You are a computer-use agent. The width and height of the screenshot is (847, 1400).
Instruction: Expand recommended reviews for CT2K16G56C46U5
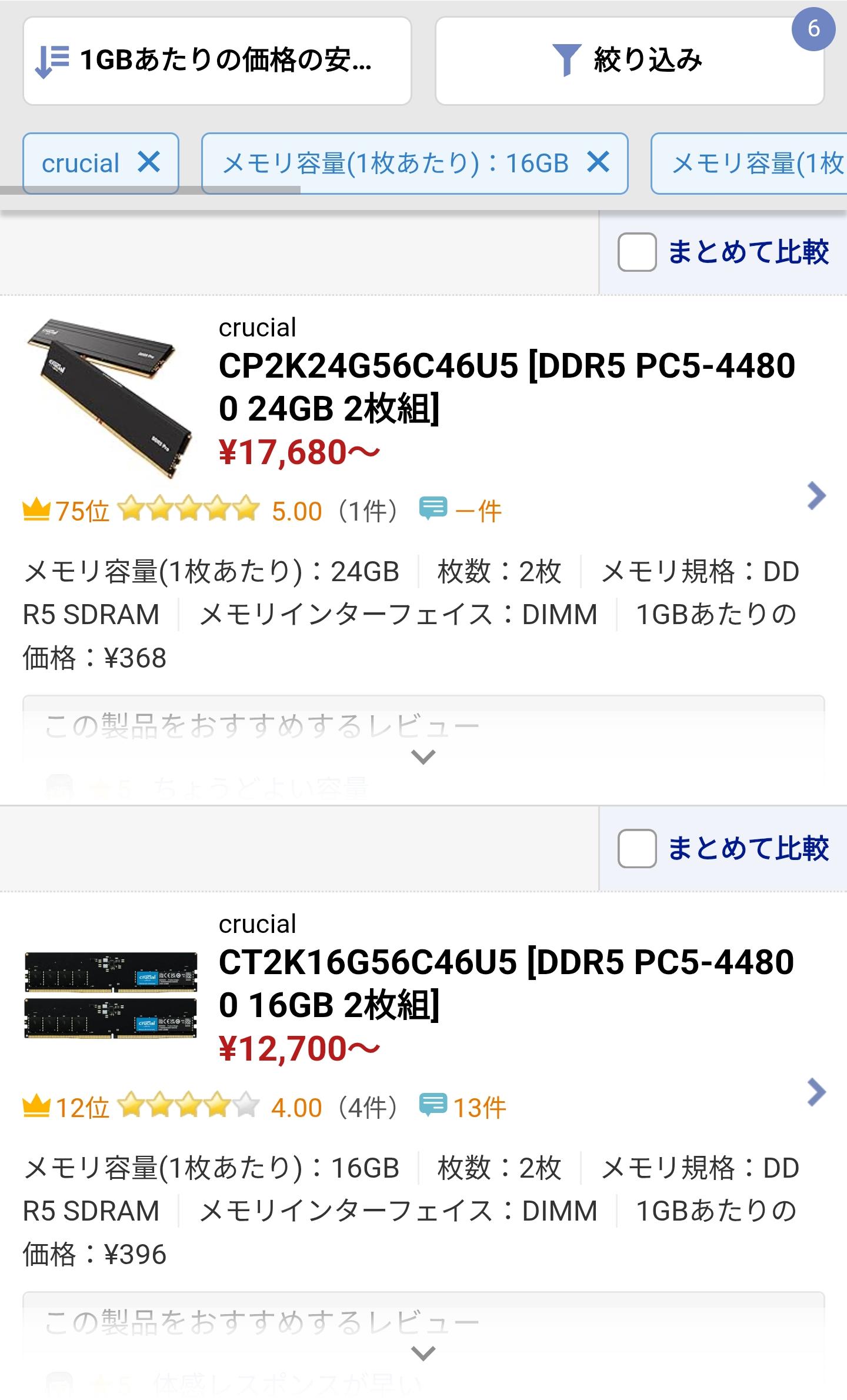coord(423,1353)
